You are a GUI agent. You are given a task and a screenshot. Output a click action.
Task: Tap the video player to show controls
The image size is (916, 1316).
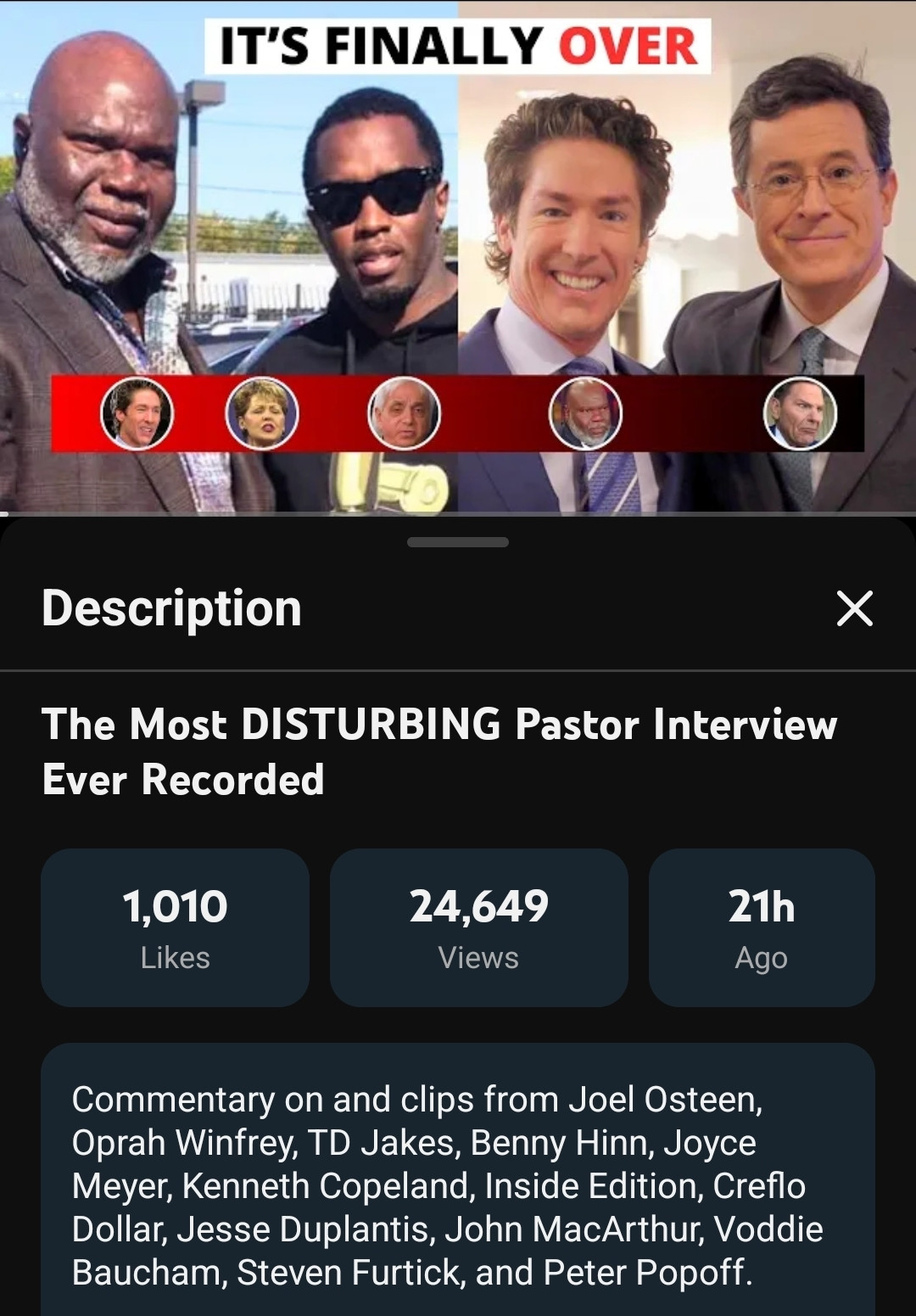[x=458, y=255]
